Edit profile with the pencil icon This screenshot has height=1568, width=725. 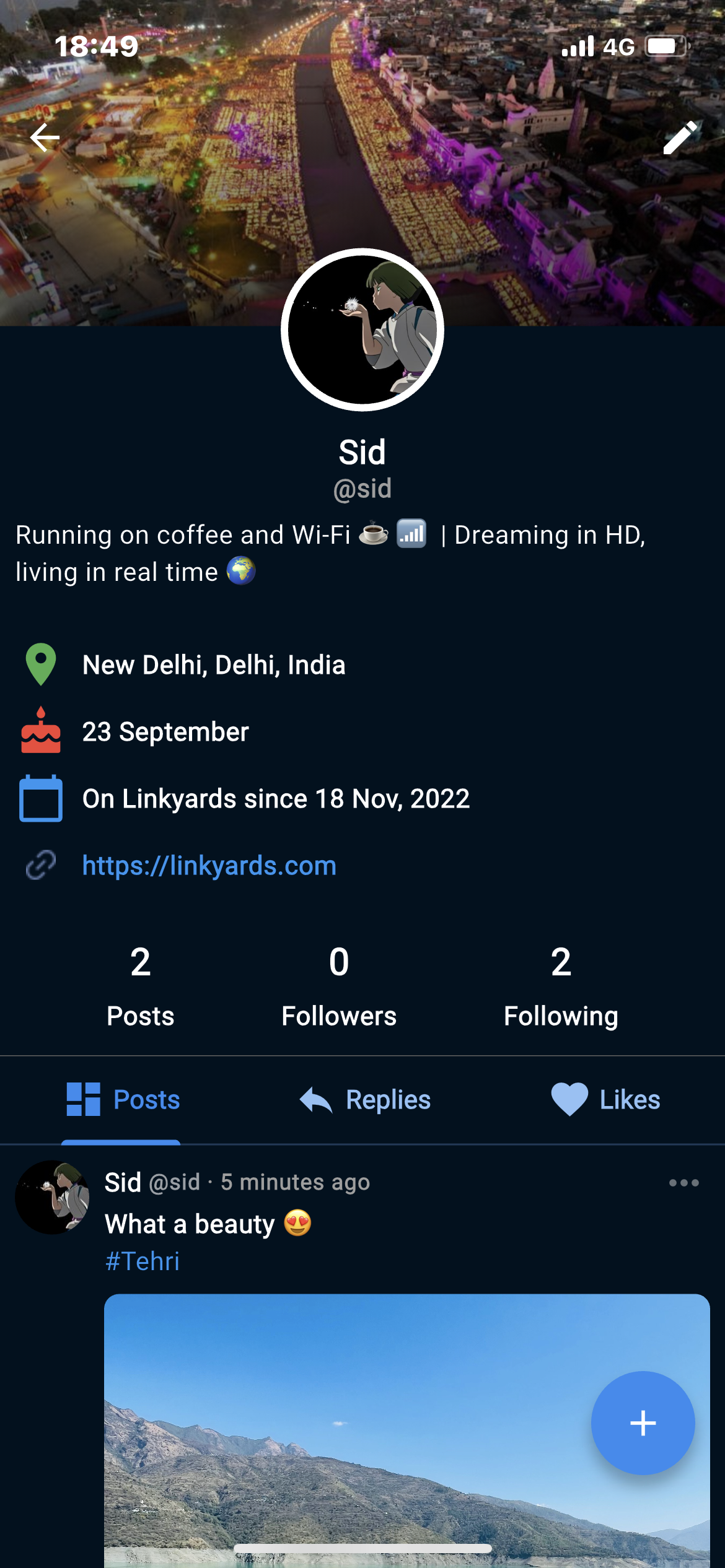coord(680,137)
